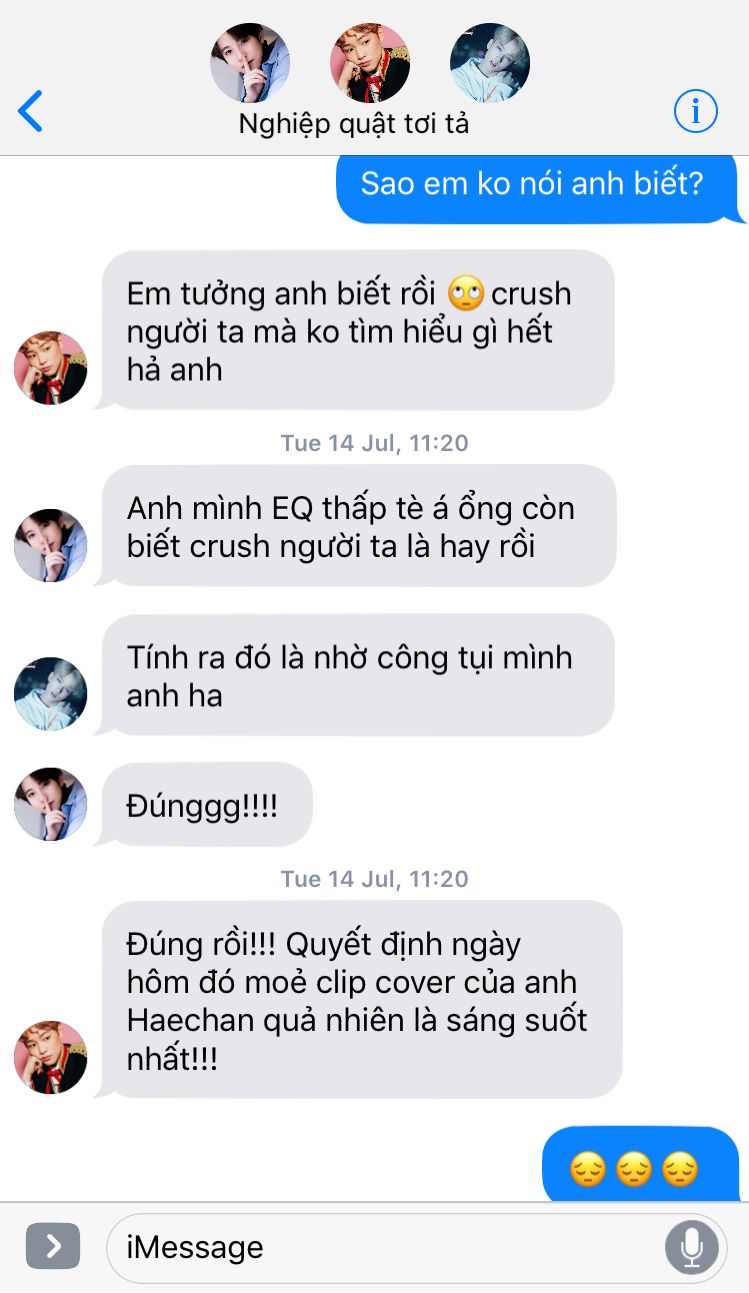Expand the apps arrow beside the message field
Screen dimensions: 749x1293
(x=53, y=1246)
